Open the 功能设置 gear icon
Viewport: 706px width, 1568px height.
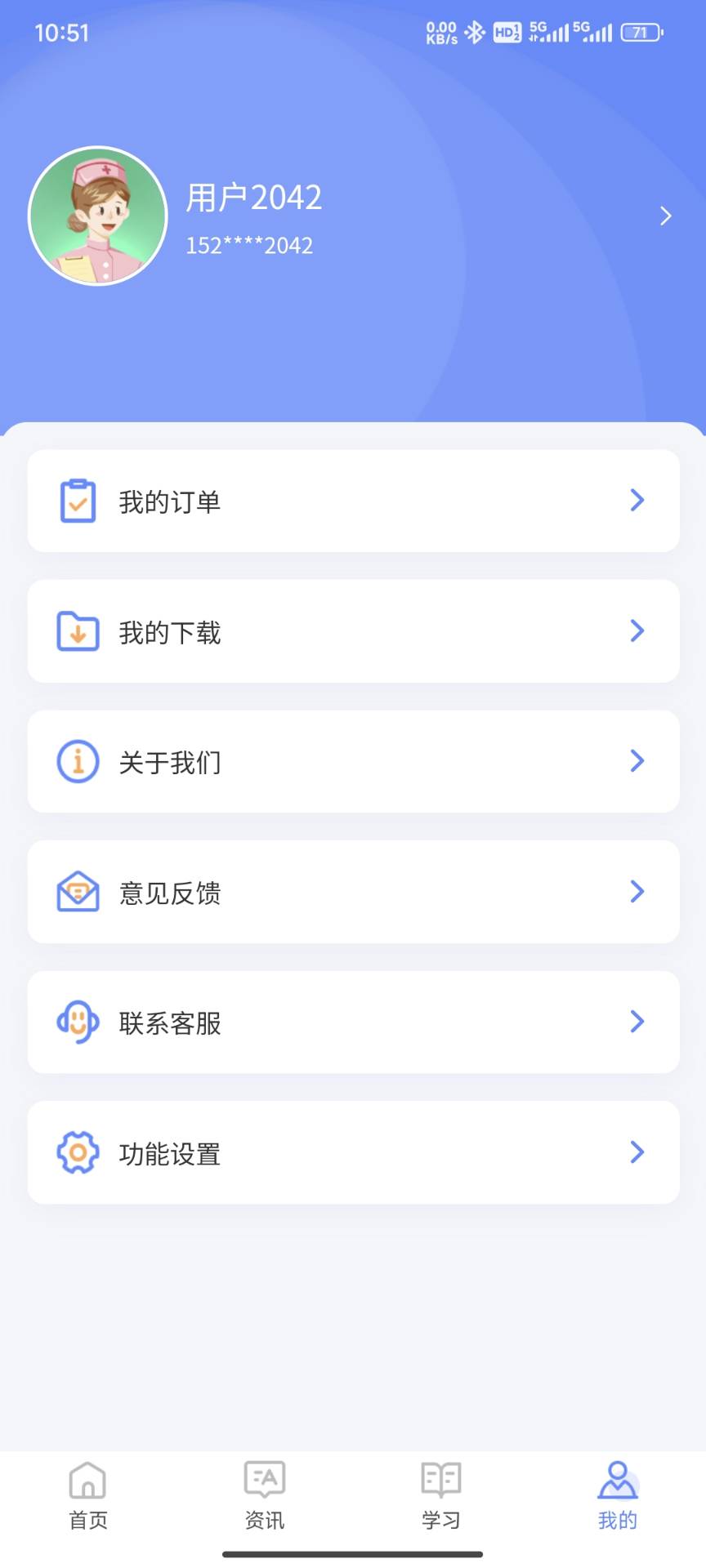tap(77, 1153)
